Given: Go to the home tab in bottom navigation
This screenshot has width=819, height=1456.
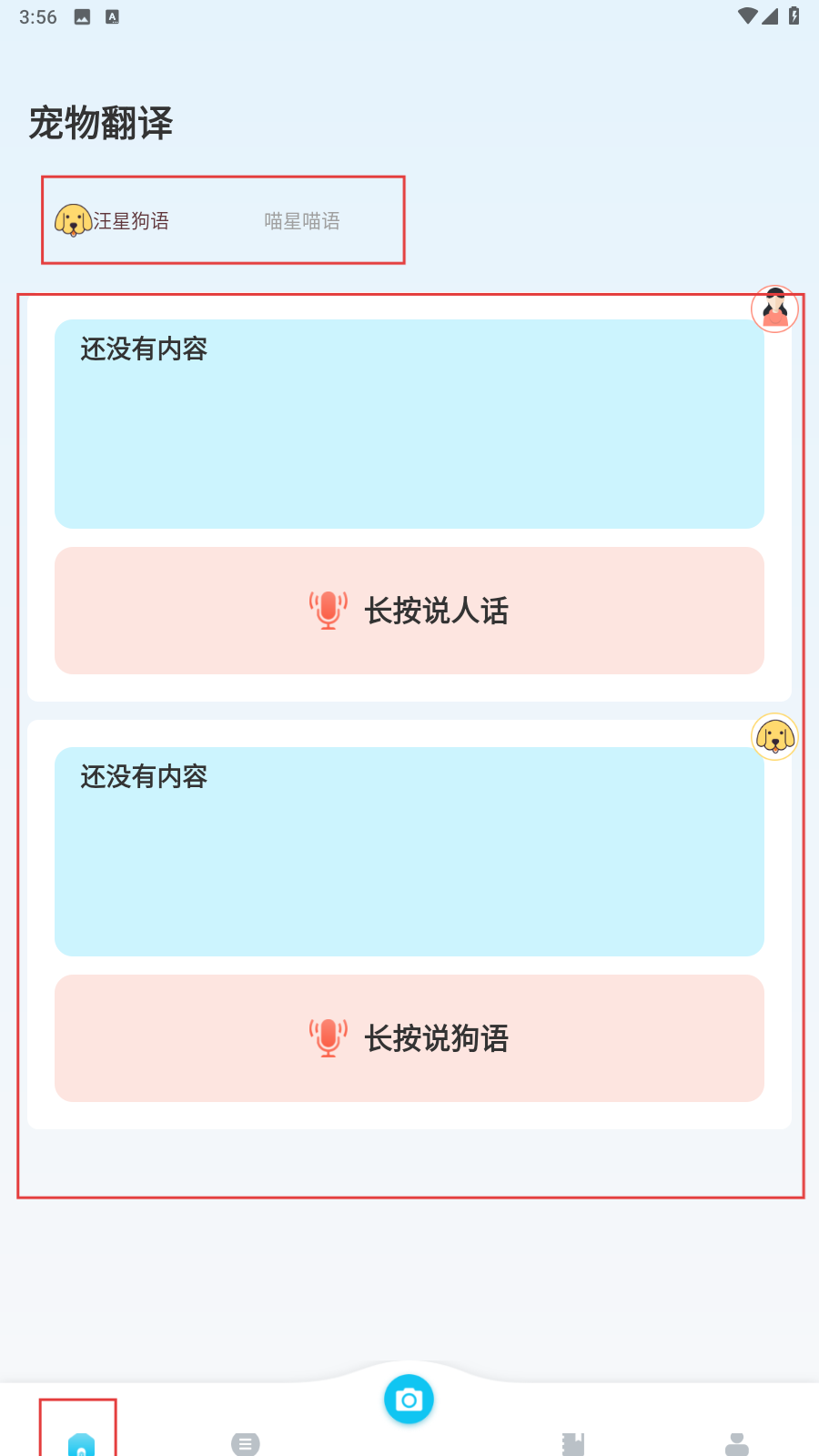Looking at the screenshot, I should 81,1443.
